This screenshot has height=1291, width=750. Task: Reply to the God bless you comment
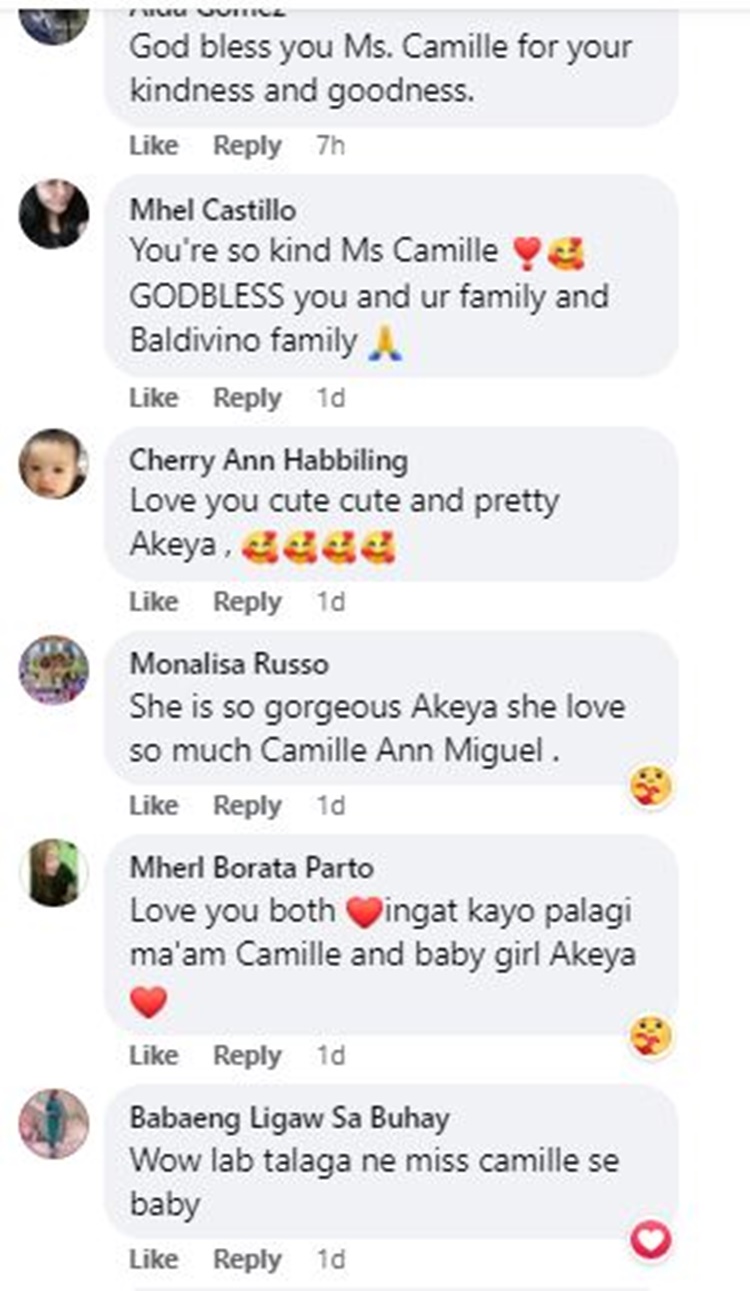(247, 146)
